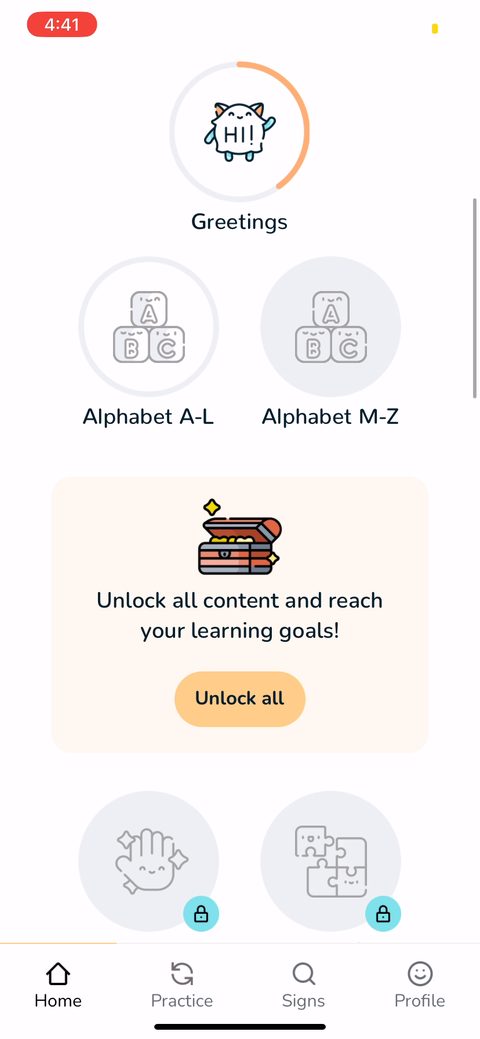Open the locked waving hand lesson
The width and height of the screenshot is (480, 1039).
tap(149, 861)
